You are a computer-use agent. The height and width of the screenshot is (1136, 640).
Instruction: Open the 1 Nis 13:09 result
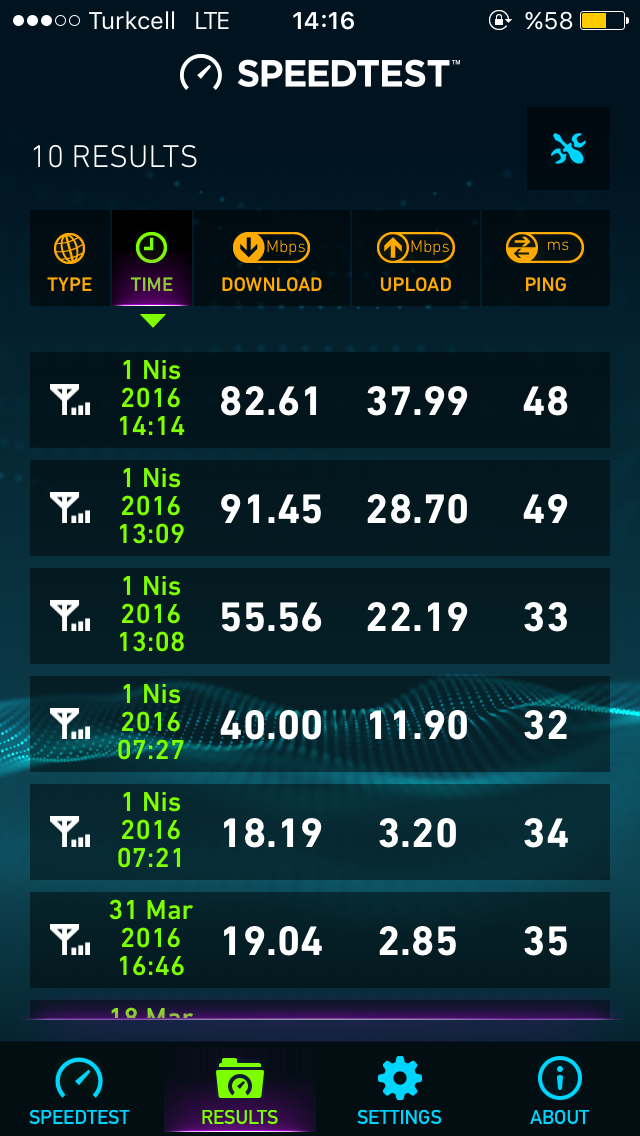(x=320, y=508)
